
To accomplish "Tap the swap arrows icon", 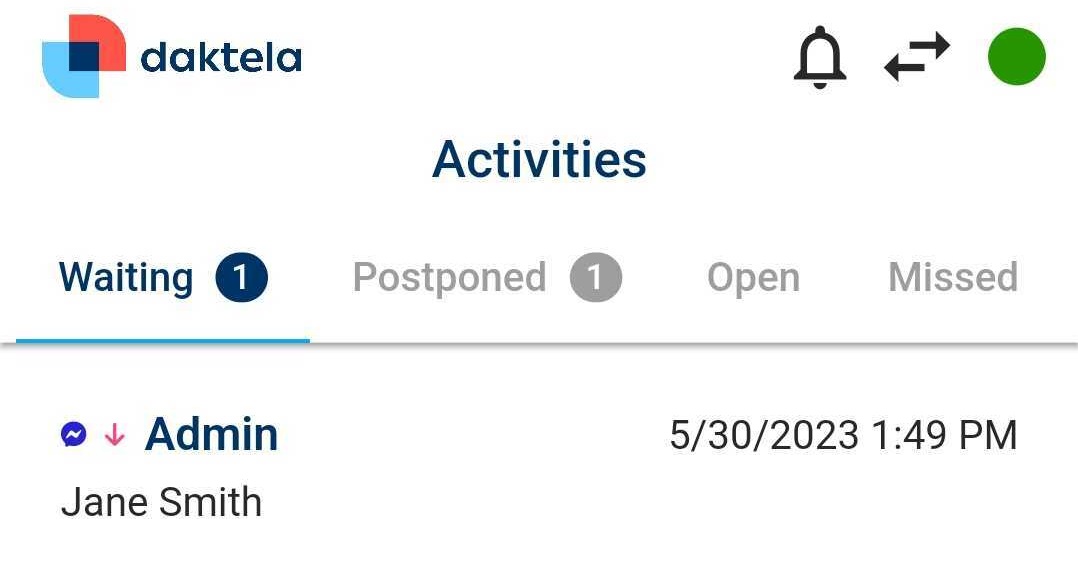I will [x=916, y=57].
